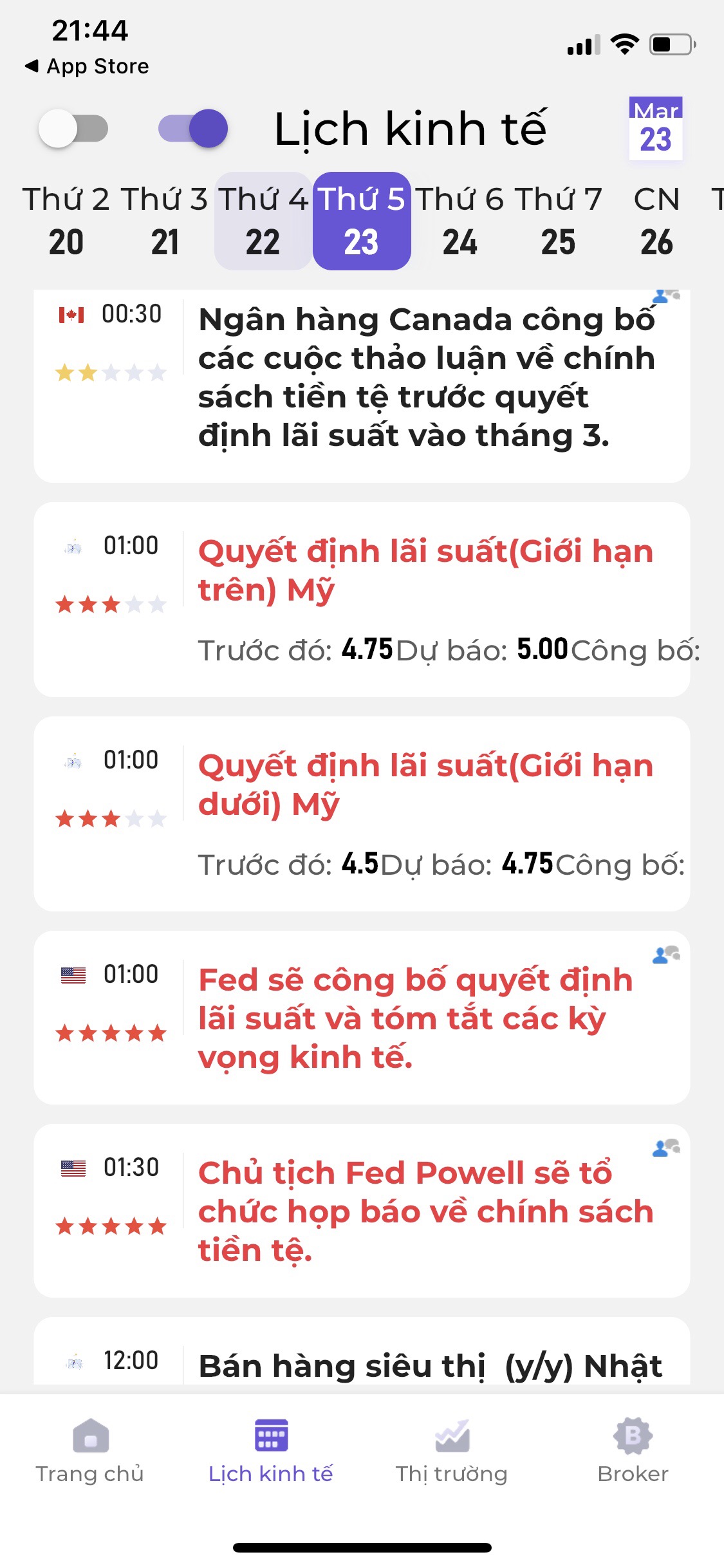Open the Mar 23 calendar picker
This screenshot has height=1568, width=724.
(655, 129)
